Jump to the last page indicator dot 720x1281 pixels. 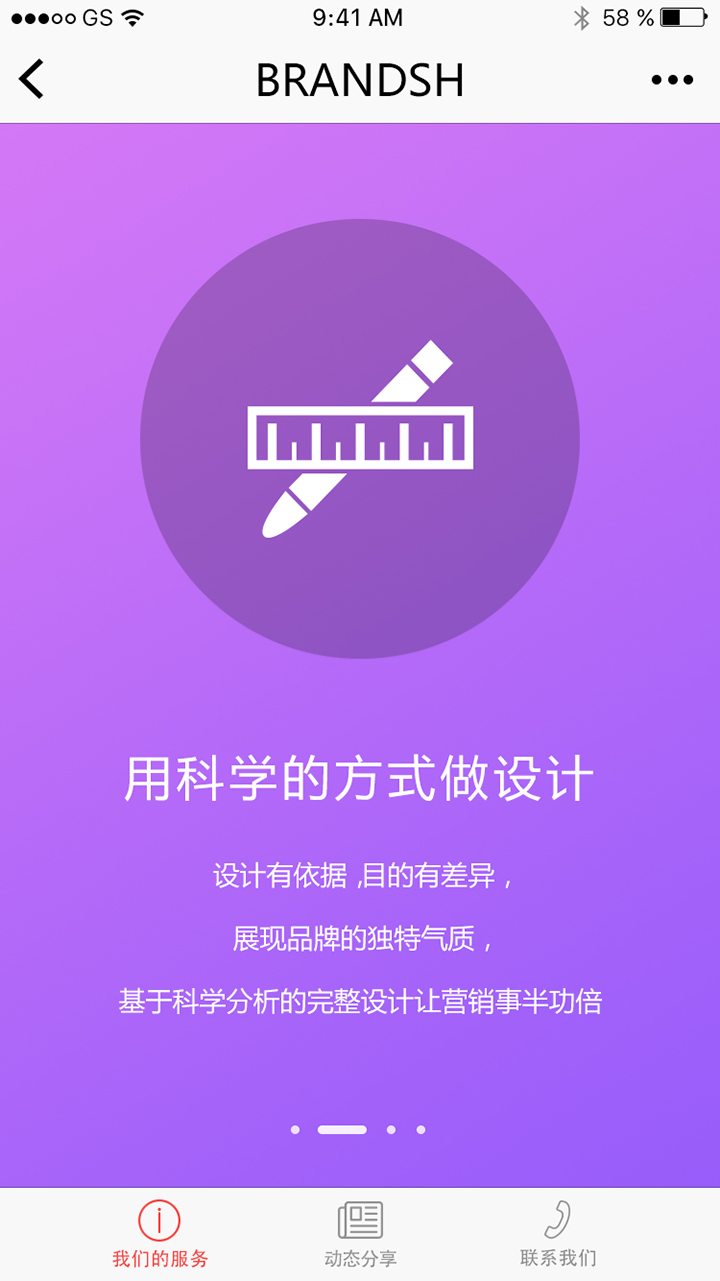[421, 1130]
